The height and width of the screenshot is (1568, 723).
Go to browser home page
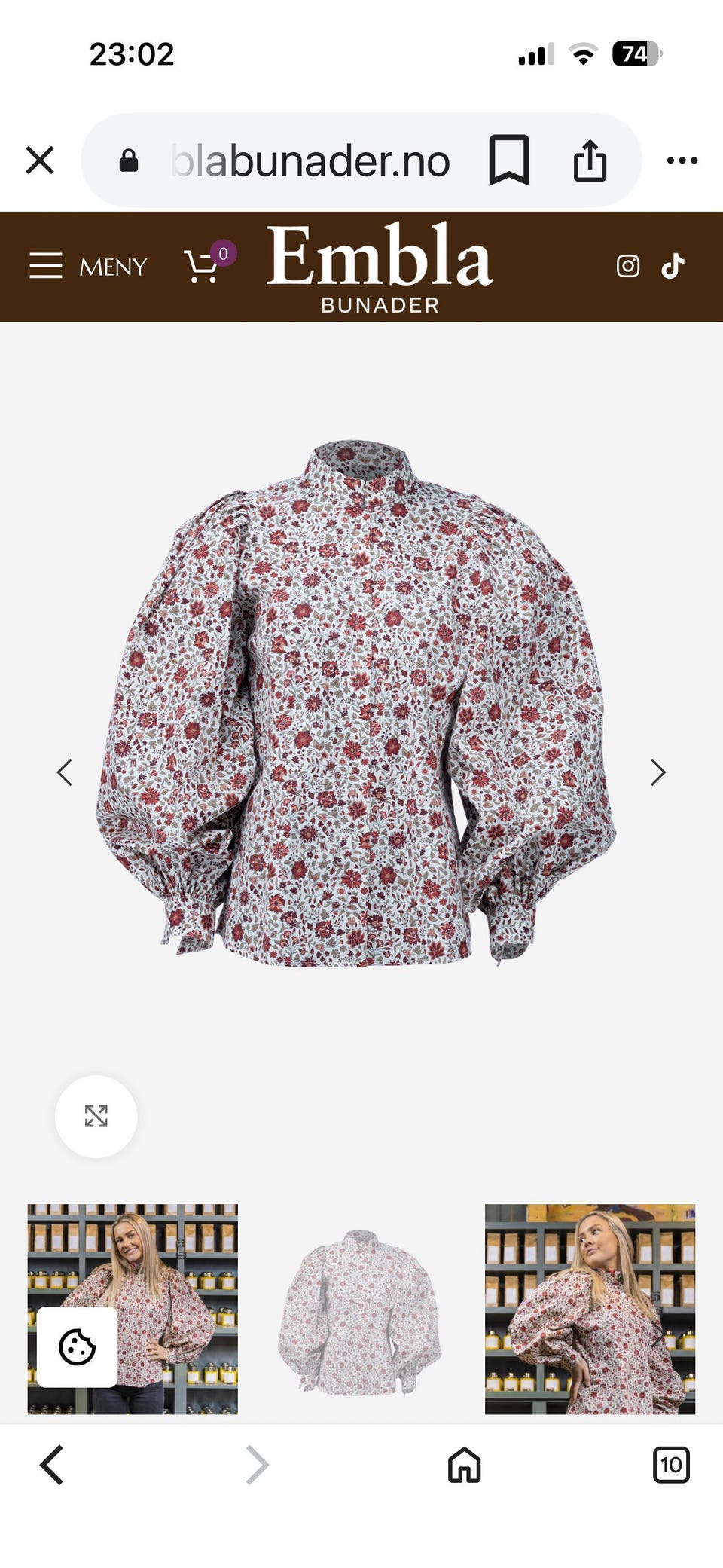click(464, 1465)
